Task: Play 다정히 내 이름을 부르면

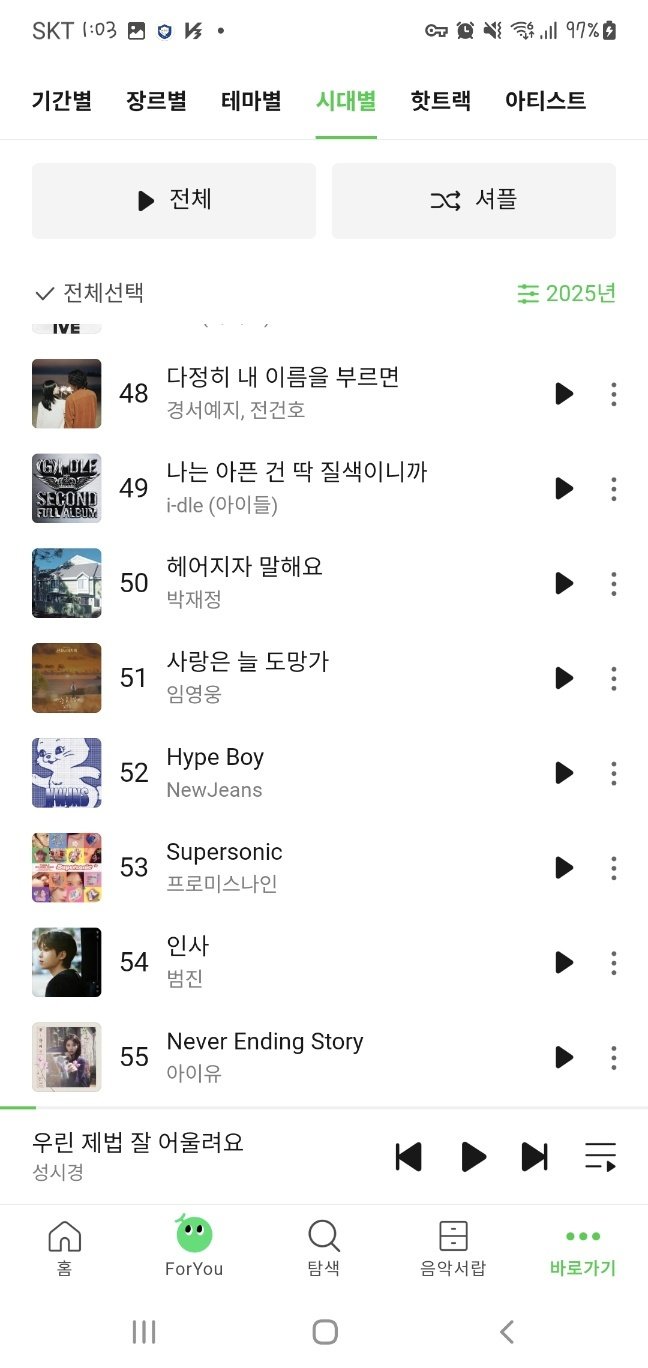Action: 564,394
